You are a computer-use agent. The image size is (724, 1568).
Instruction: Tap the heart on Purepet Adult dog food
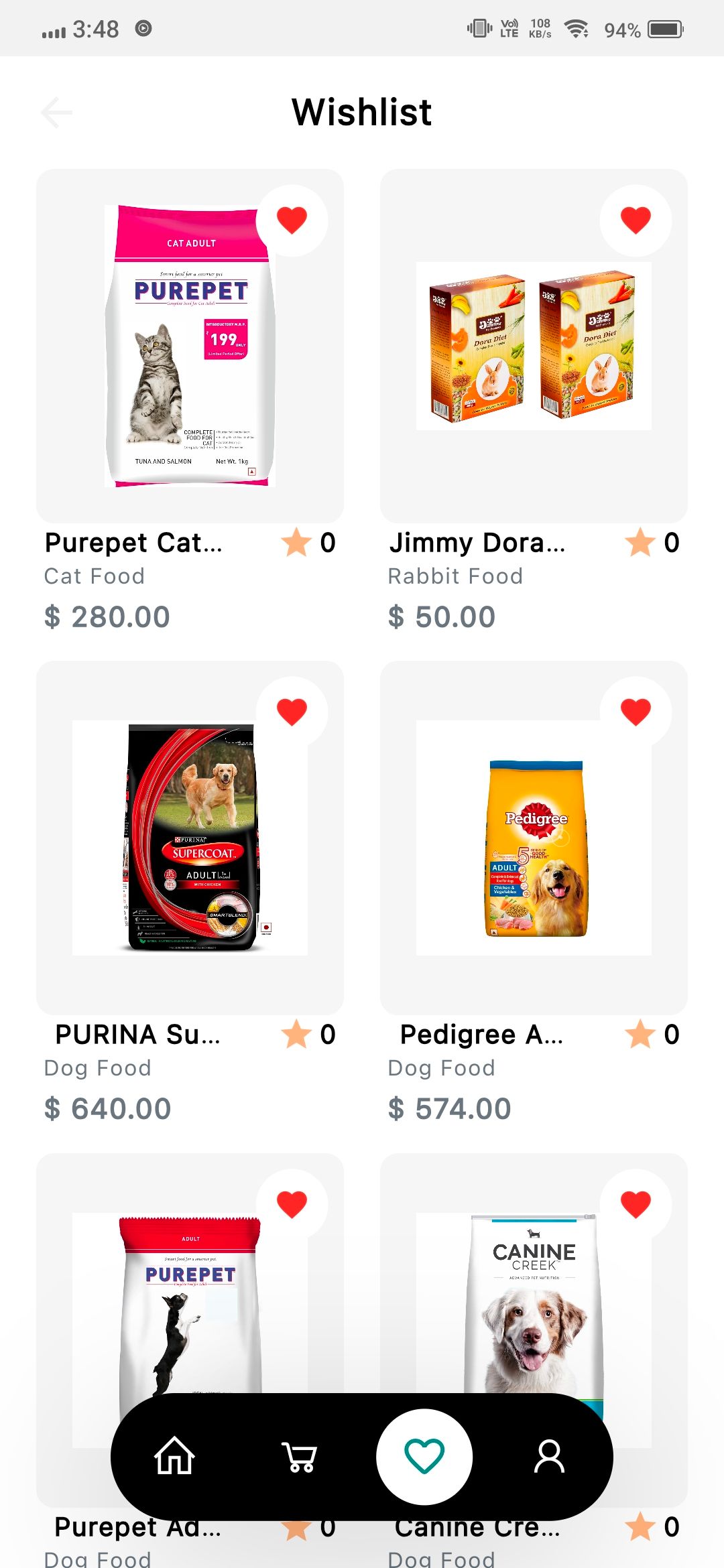(292, 1204)
